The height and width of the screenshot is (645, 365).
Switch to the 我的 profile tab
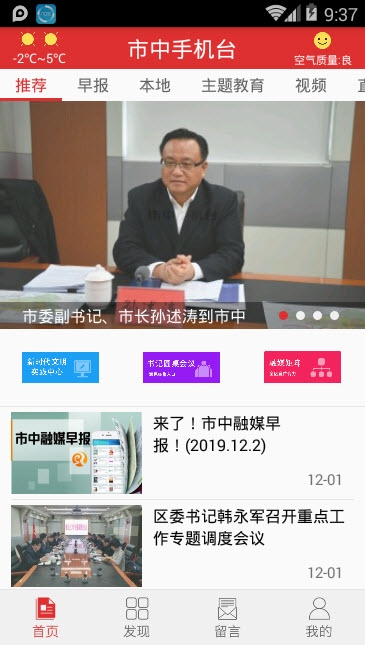319,617
